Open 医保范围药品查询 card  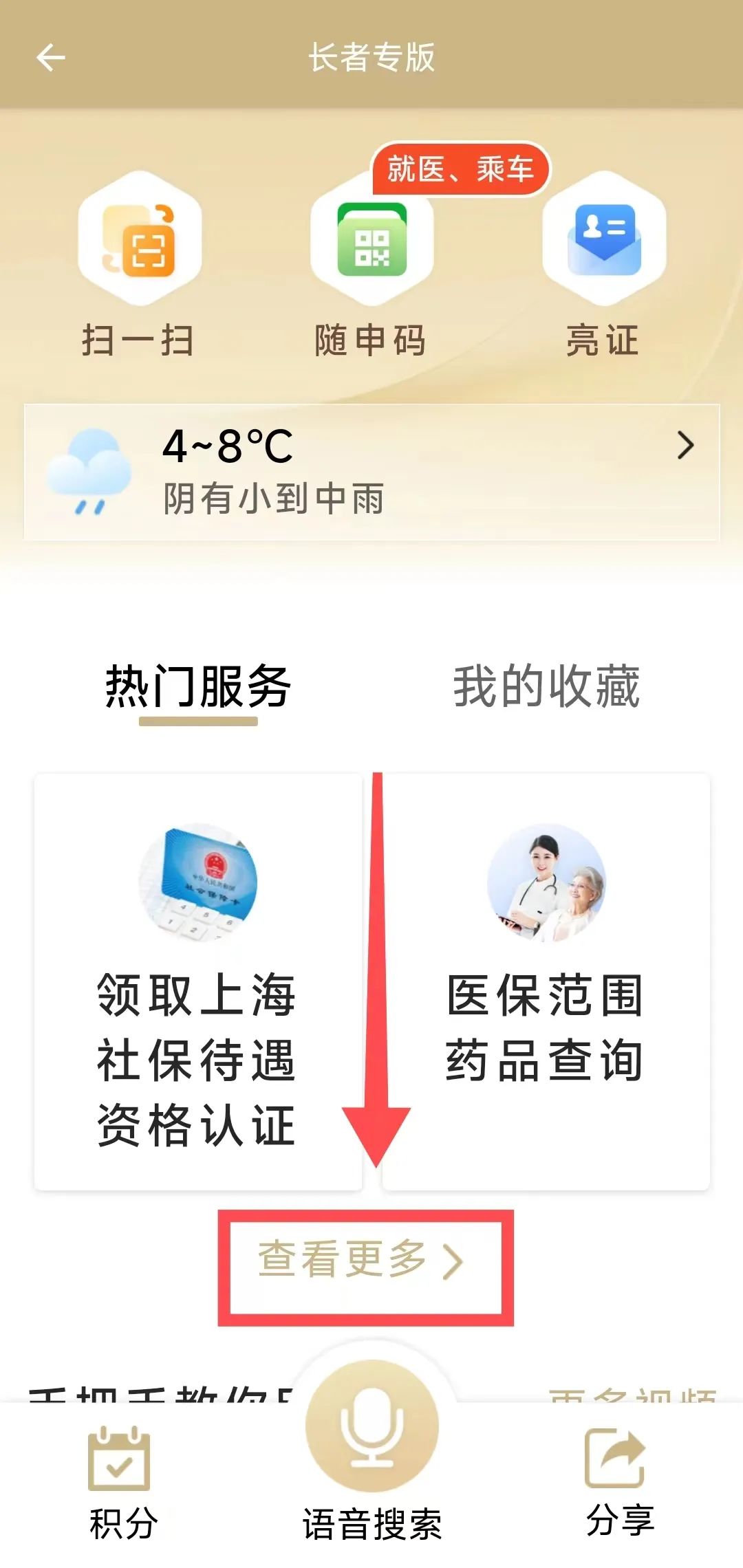pos(546,982)
